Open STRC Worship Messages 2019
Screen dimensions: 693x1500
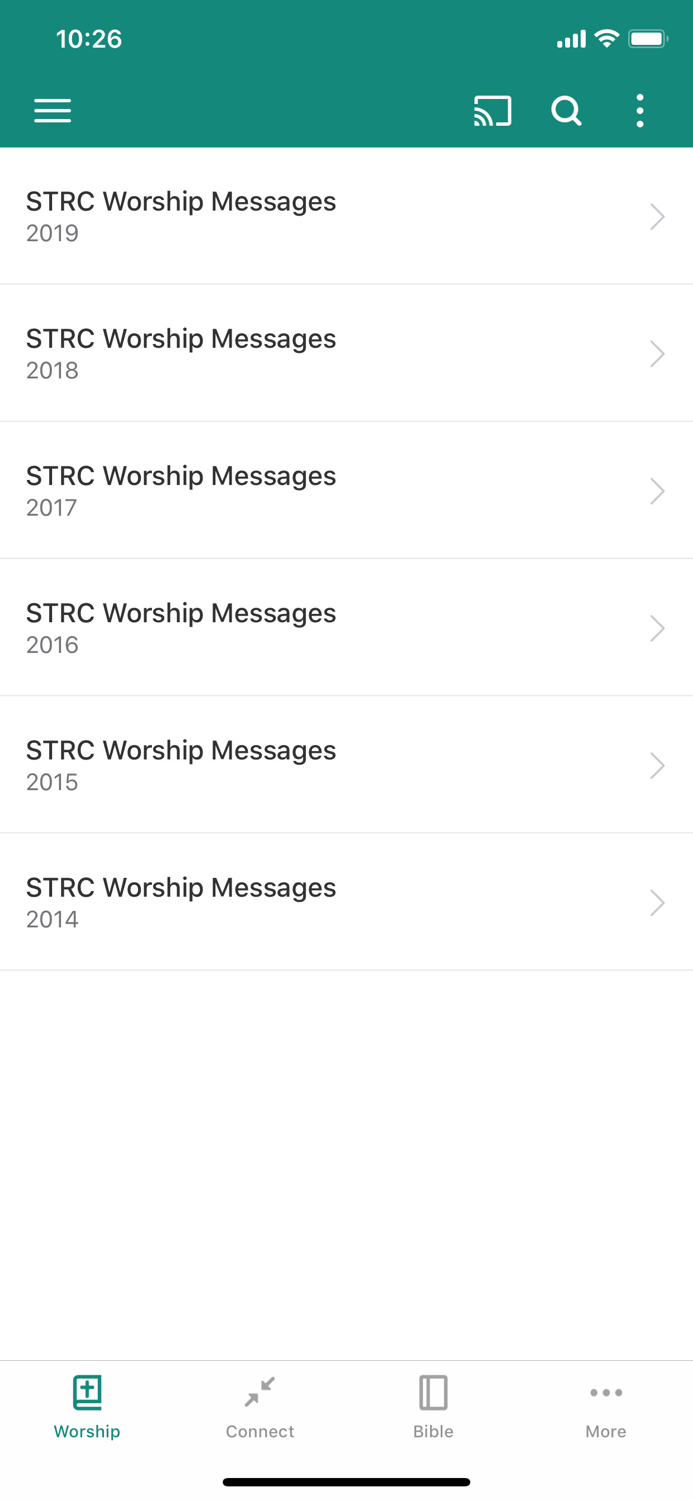tap(346, 216)
